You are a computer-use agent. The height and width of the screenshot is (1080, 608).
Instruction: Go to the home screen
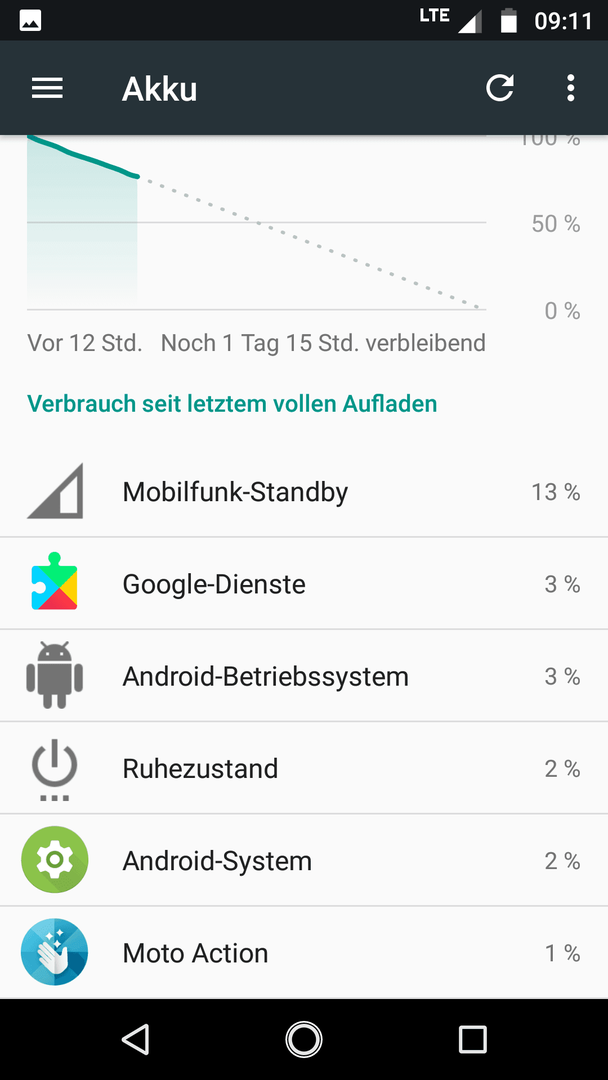pos(304,1039)
